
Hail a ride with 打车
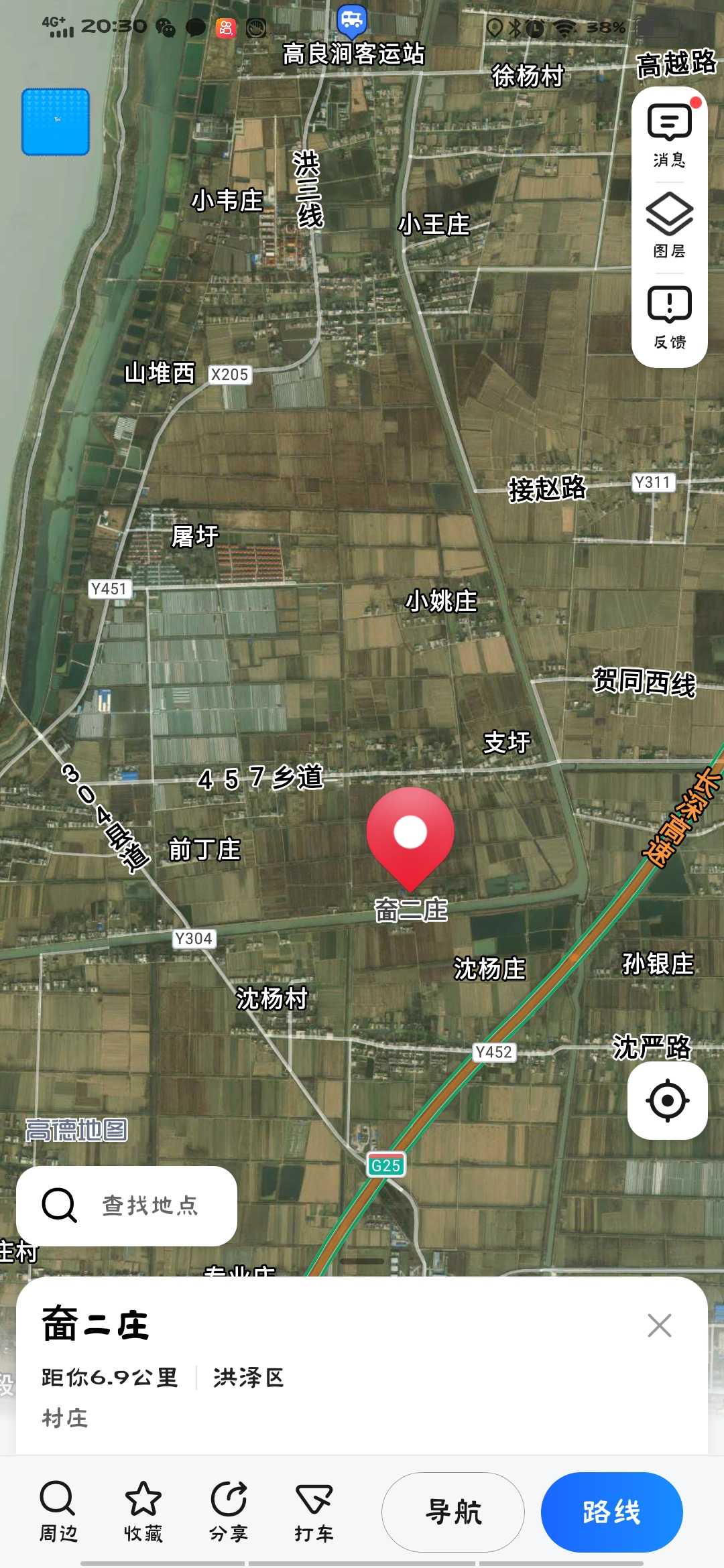click(x=314, y=1511)
